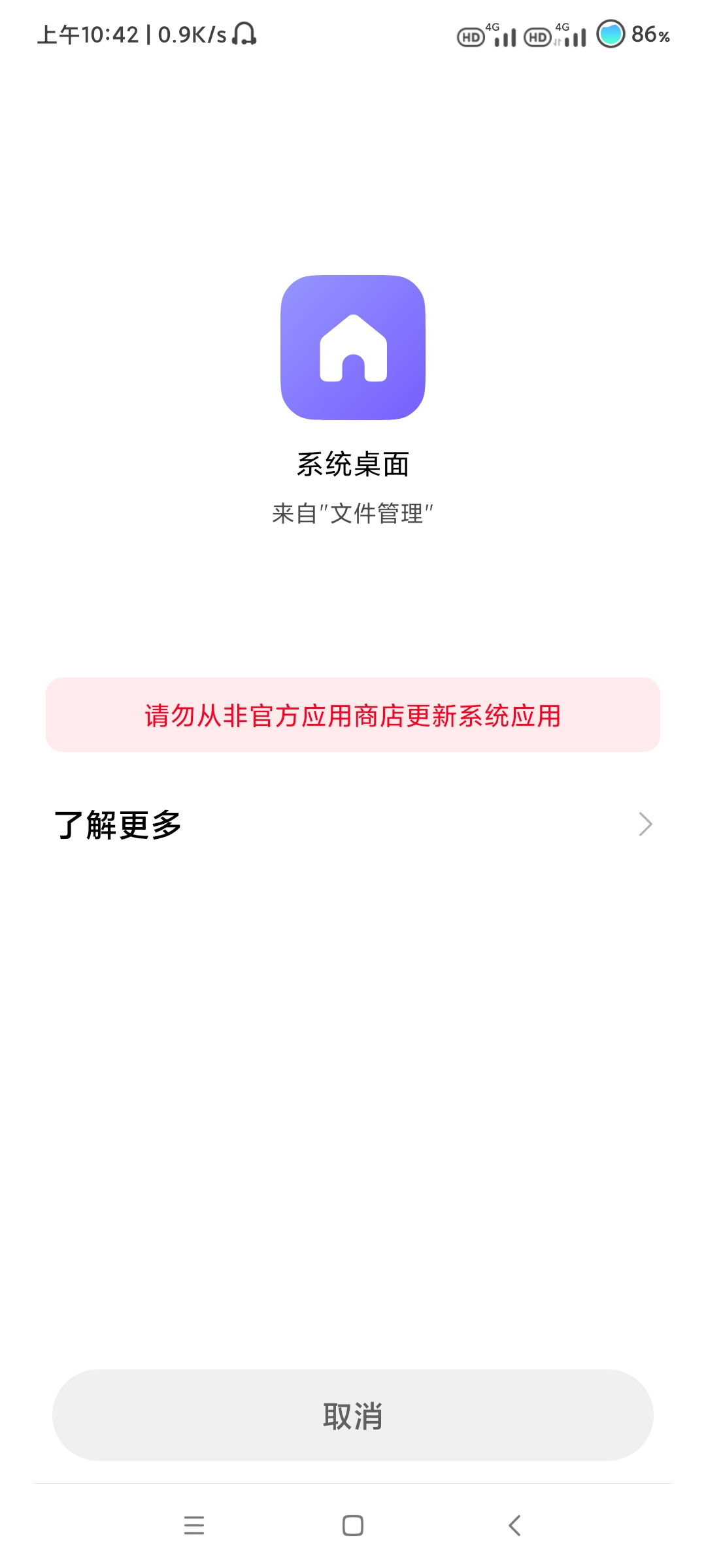Tap the 取消 button to cancel installation
The width and height of the screenshot is (706, 1568).
(x=353, y=1415)
